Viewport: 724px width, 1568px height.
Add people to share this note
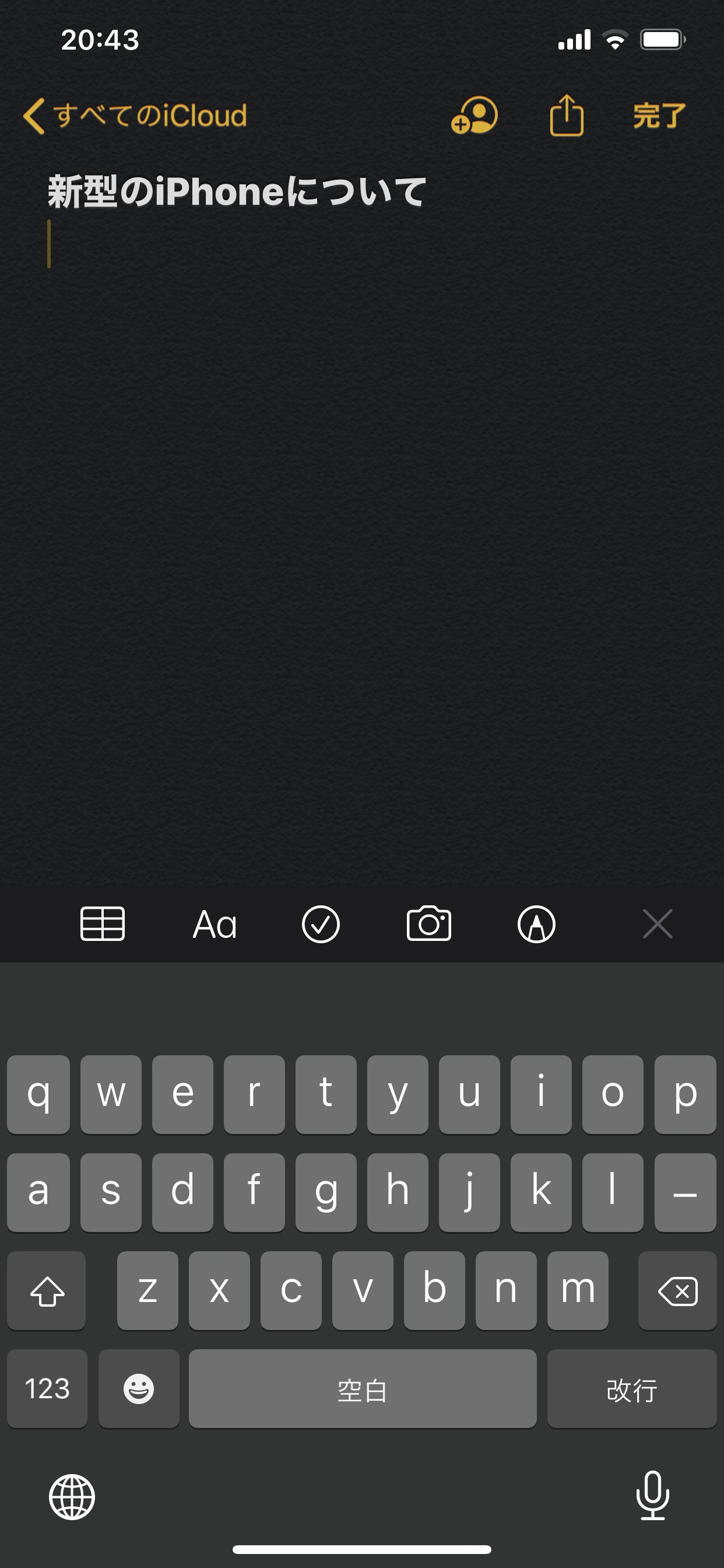click(x=474, y=115)
